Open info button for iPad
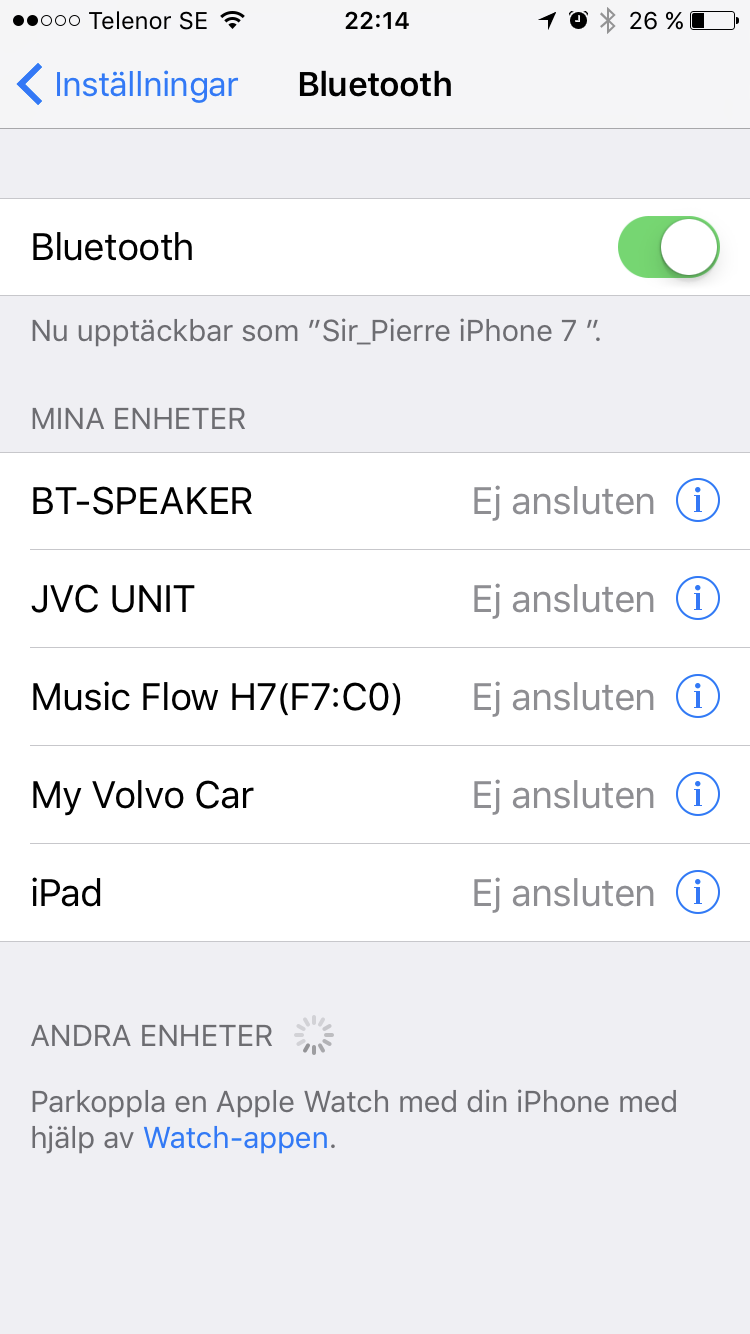The height and width of the screenshot is (1334, 750). tap(698, 893)
